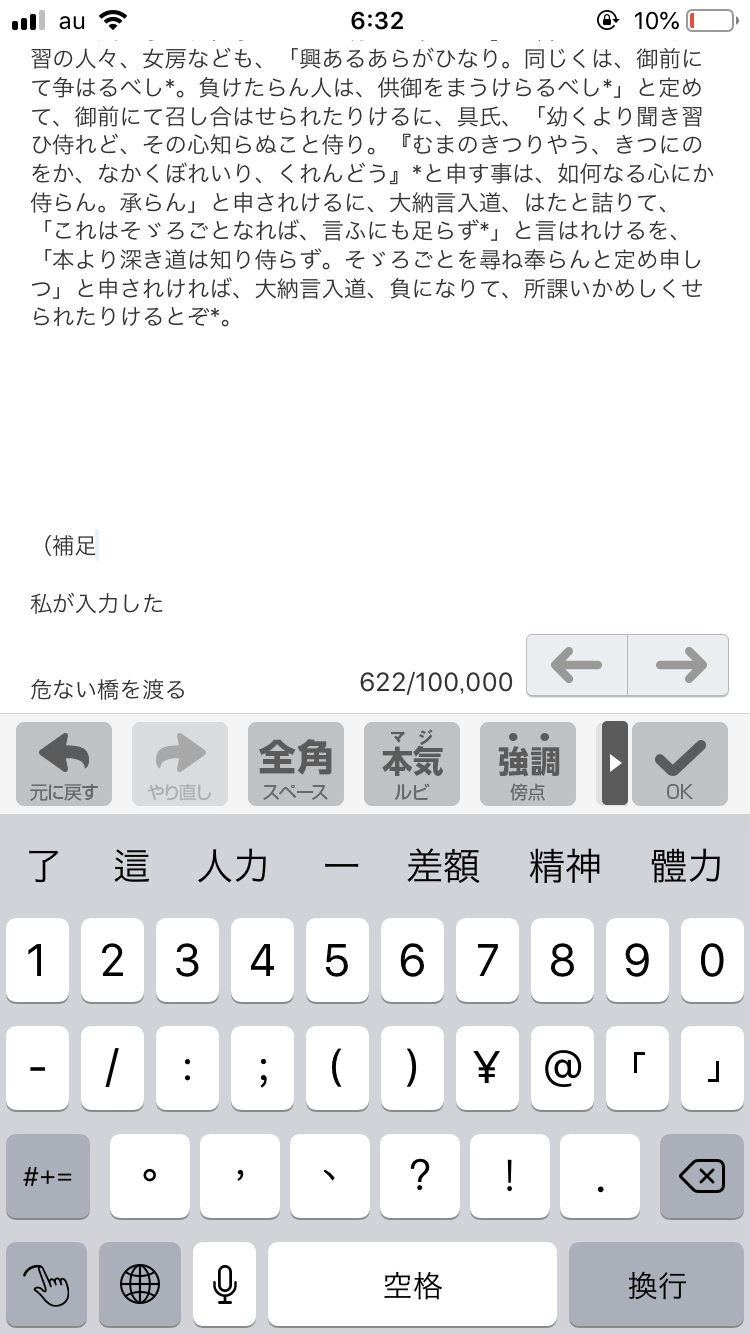The width and height of the screenshot is (750, 1334).
Task: Tap the backspace key
Action: point(705,1177)
